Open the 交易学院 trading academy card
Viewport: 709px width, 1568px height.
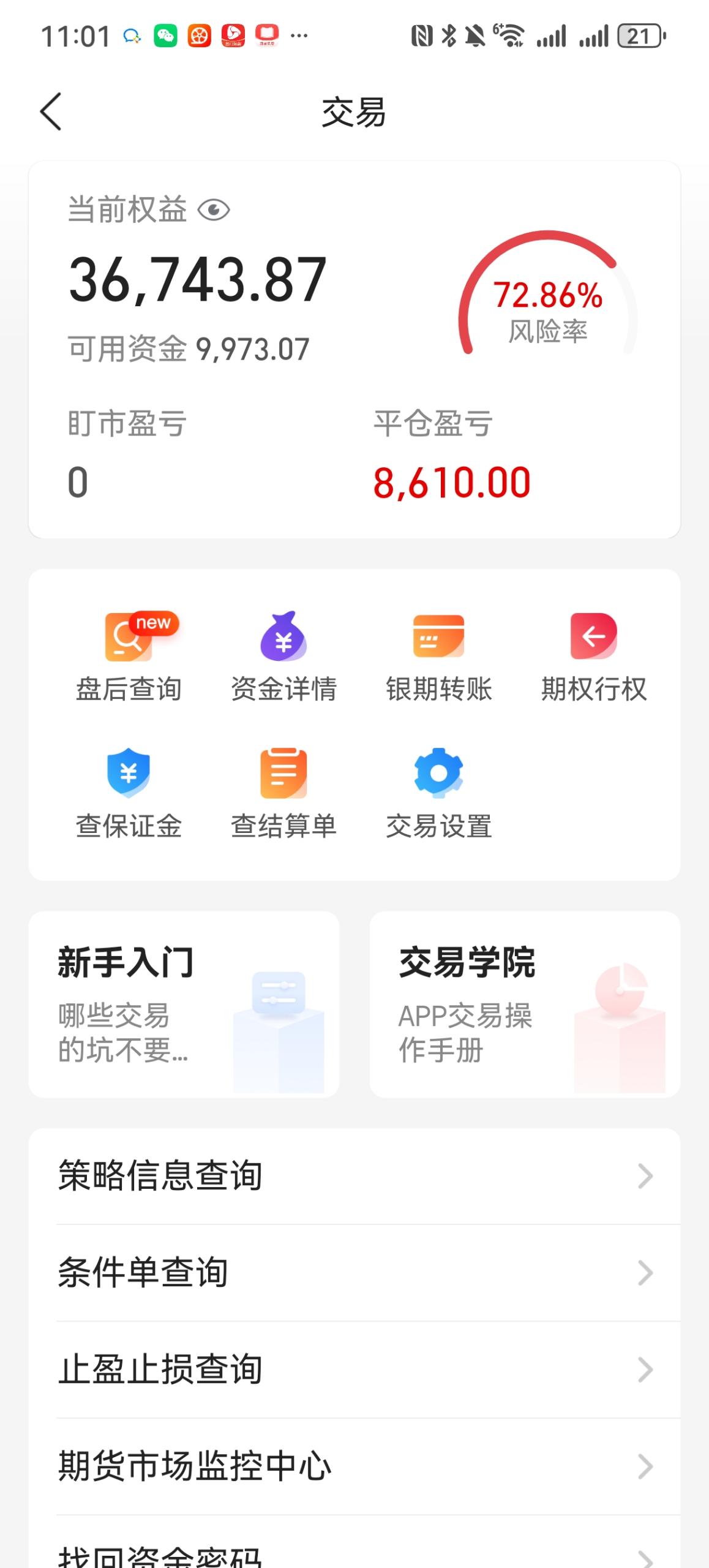(525, 1005)
